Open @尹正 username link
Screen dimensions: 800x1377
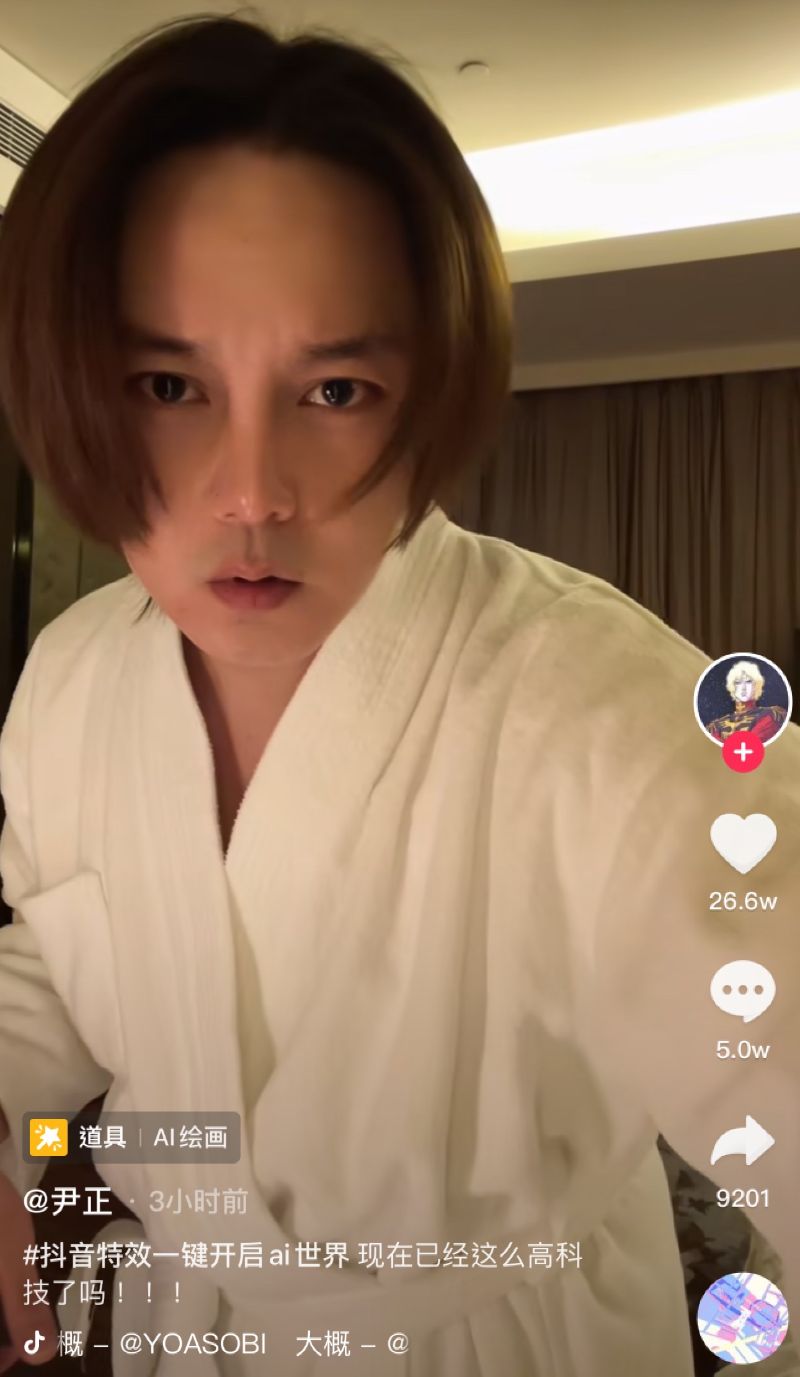coord(68,1201)
